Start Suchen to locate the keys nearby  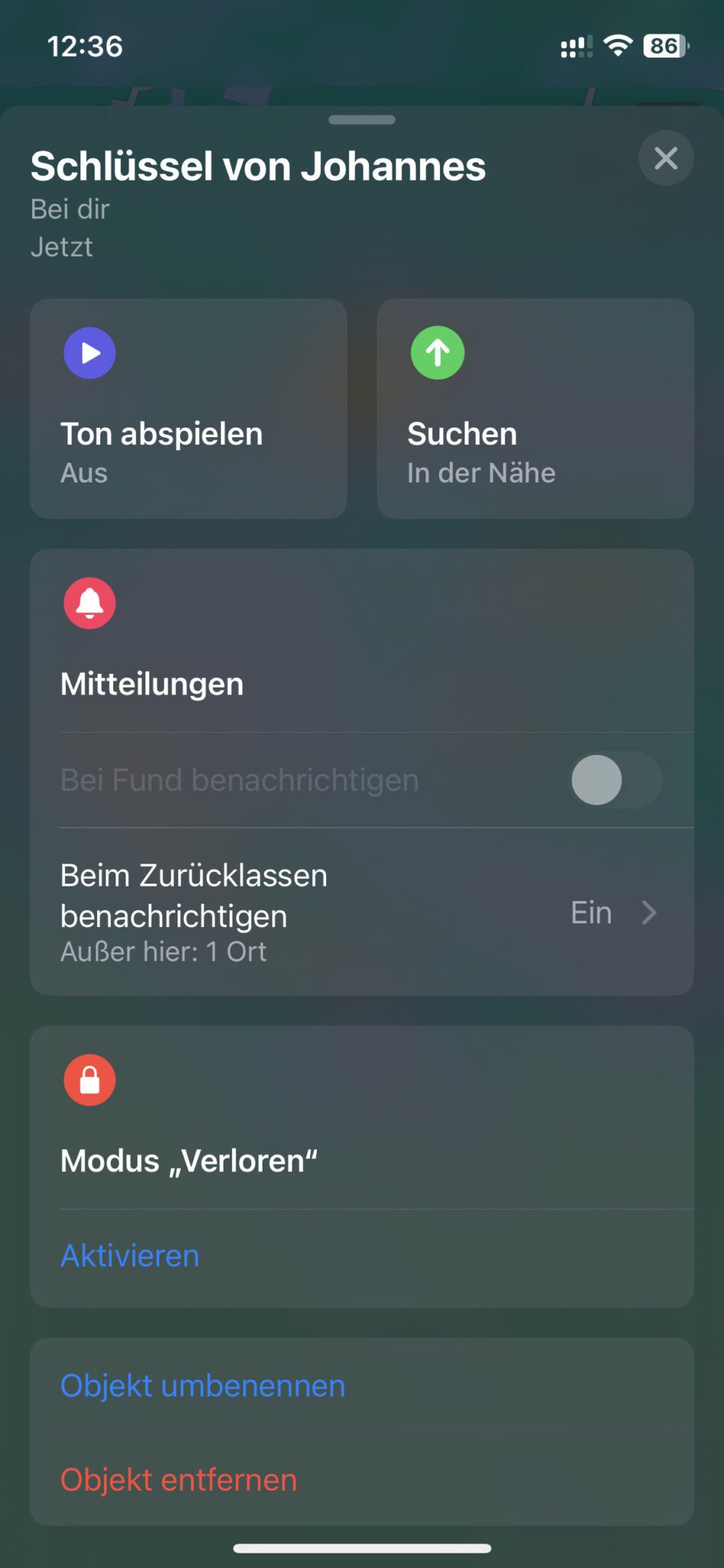click(535, 408)
